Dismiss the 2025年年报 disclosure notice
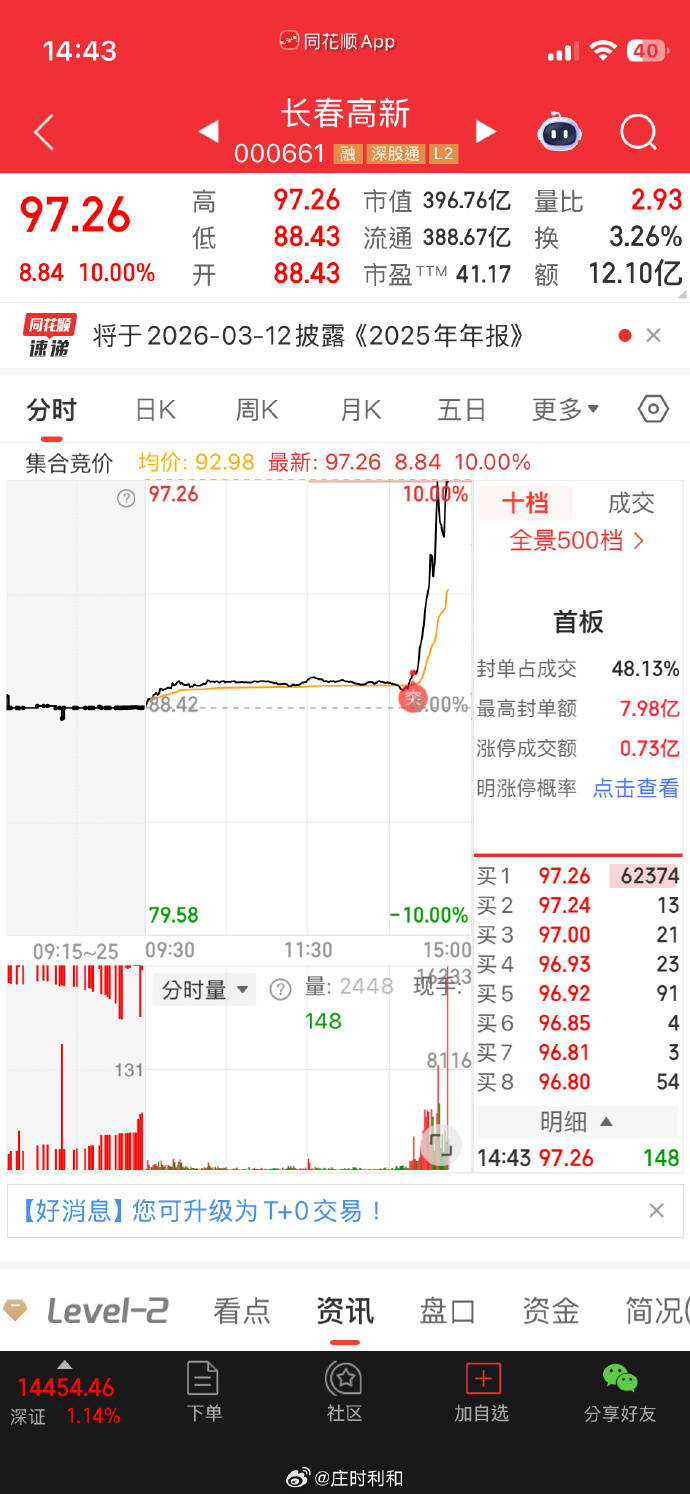Viewport: 690px width, 1494px height. click(653, 336)
